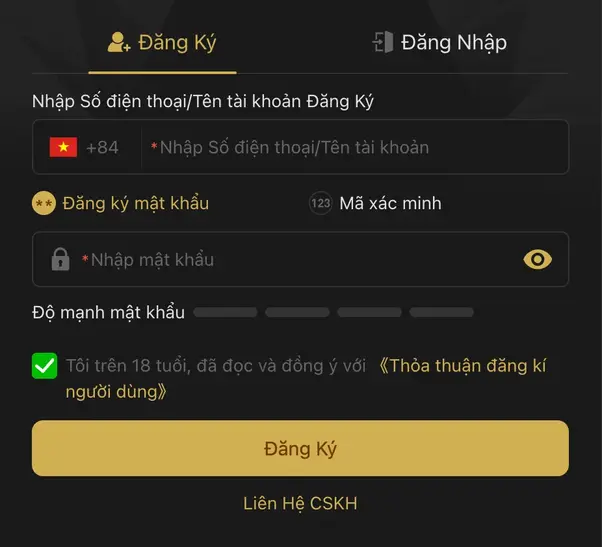Open the +84 country code selector
602x547 pixels.
point(85,148)
